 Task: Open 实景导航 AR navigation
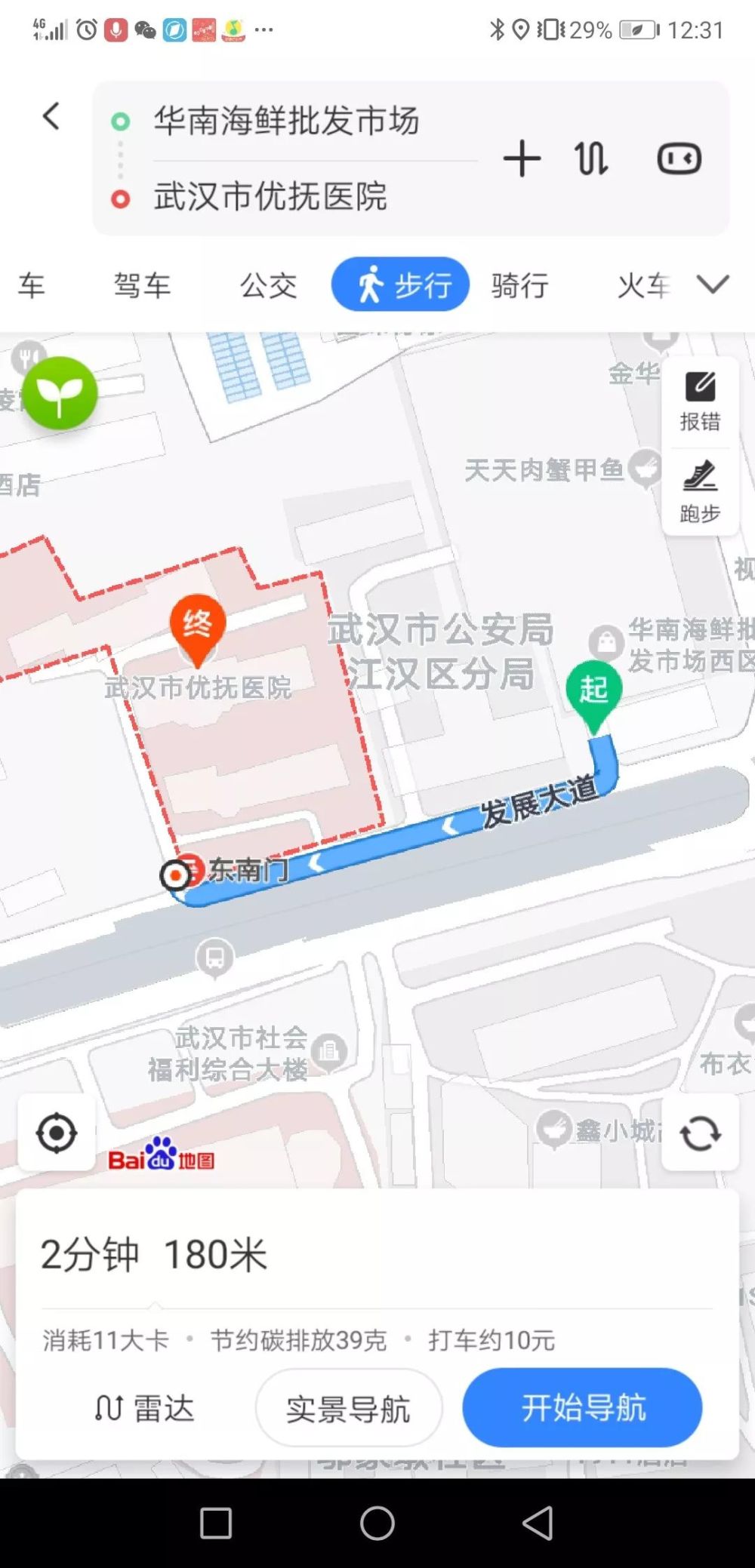pos(348,1408)
